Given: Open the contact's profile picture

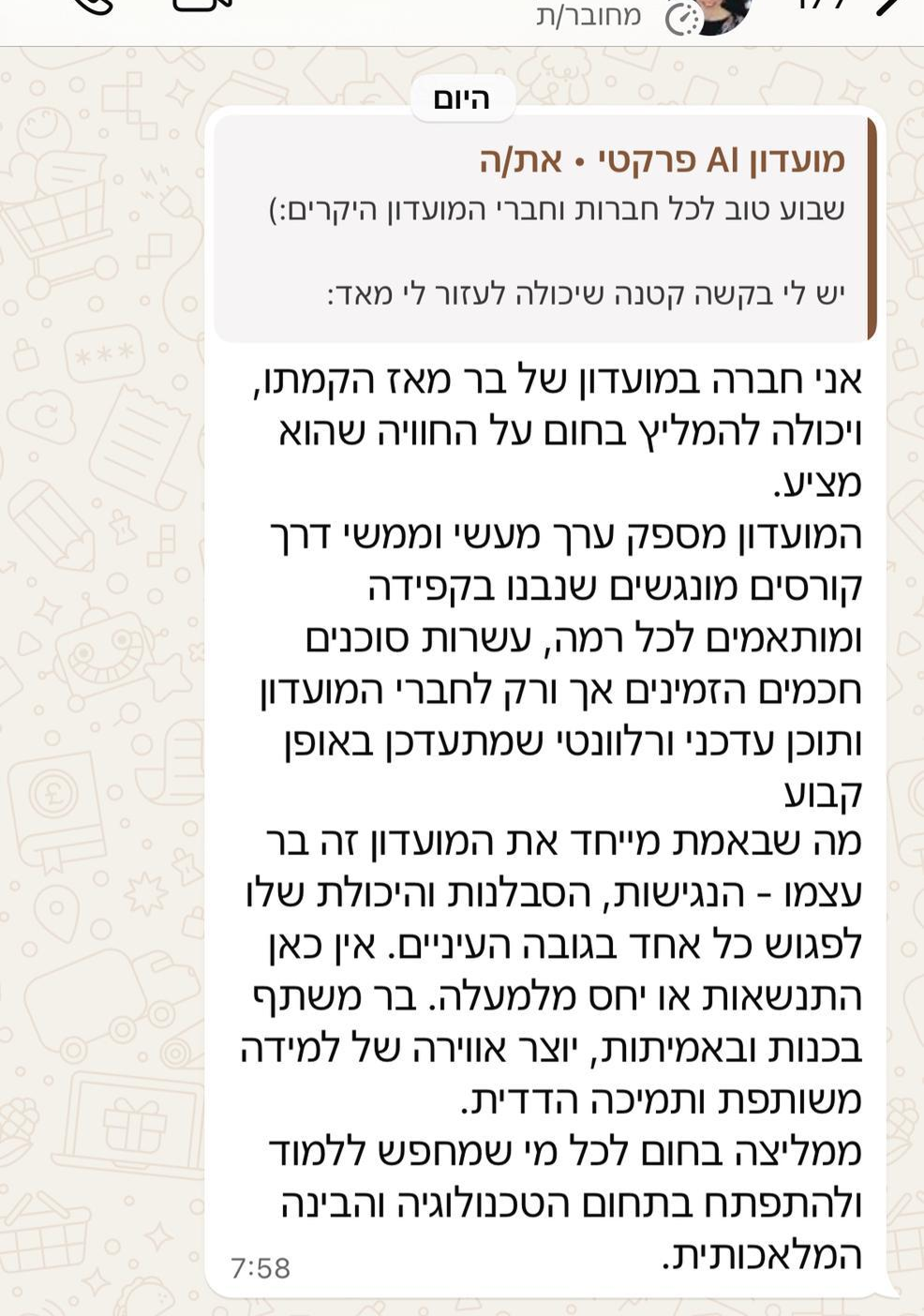Looking at the screenshot, I should tap(720, 13).
